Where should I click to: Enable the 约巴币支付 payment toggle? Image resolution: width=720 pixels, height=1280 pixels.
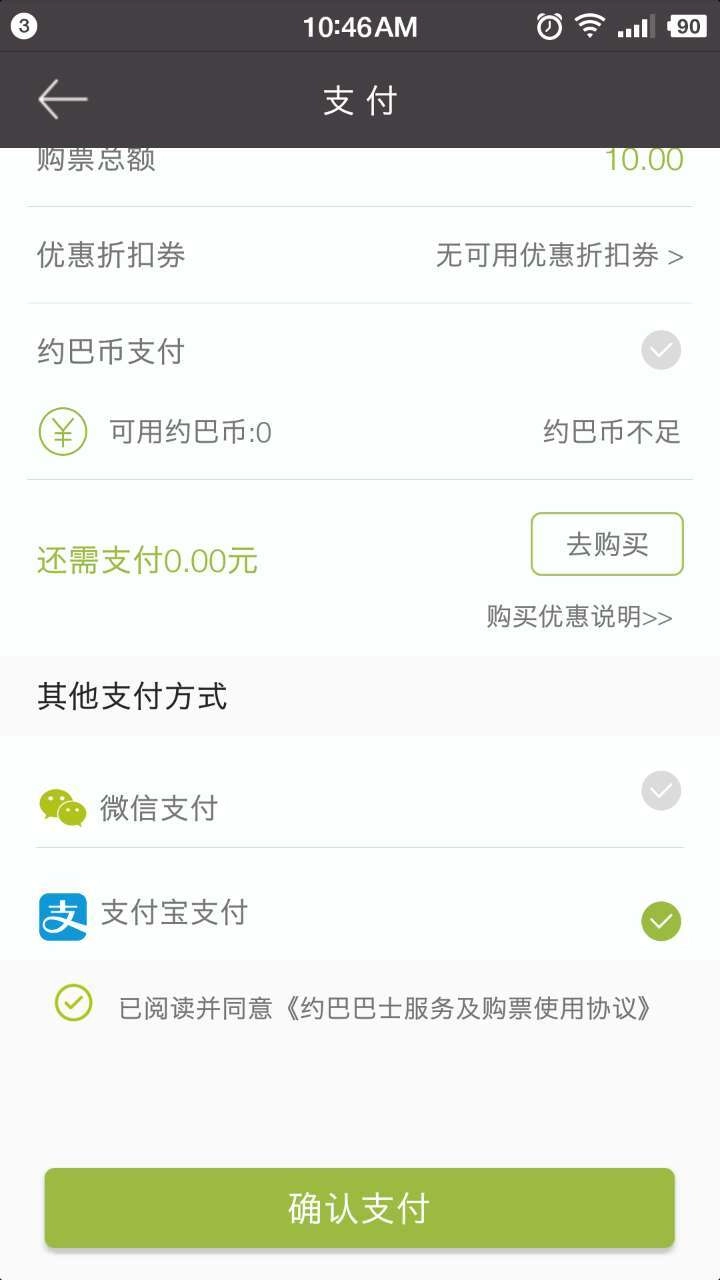click(660, 350)
